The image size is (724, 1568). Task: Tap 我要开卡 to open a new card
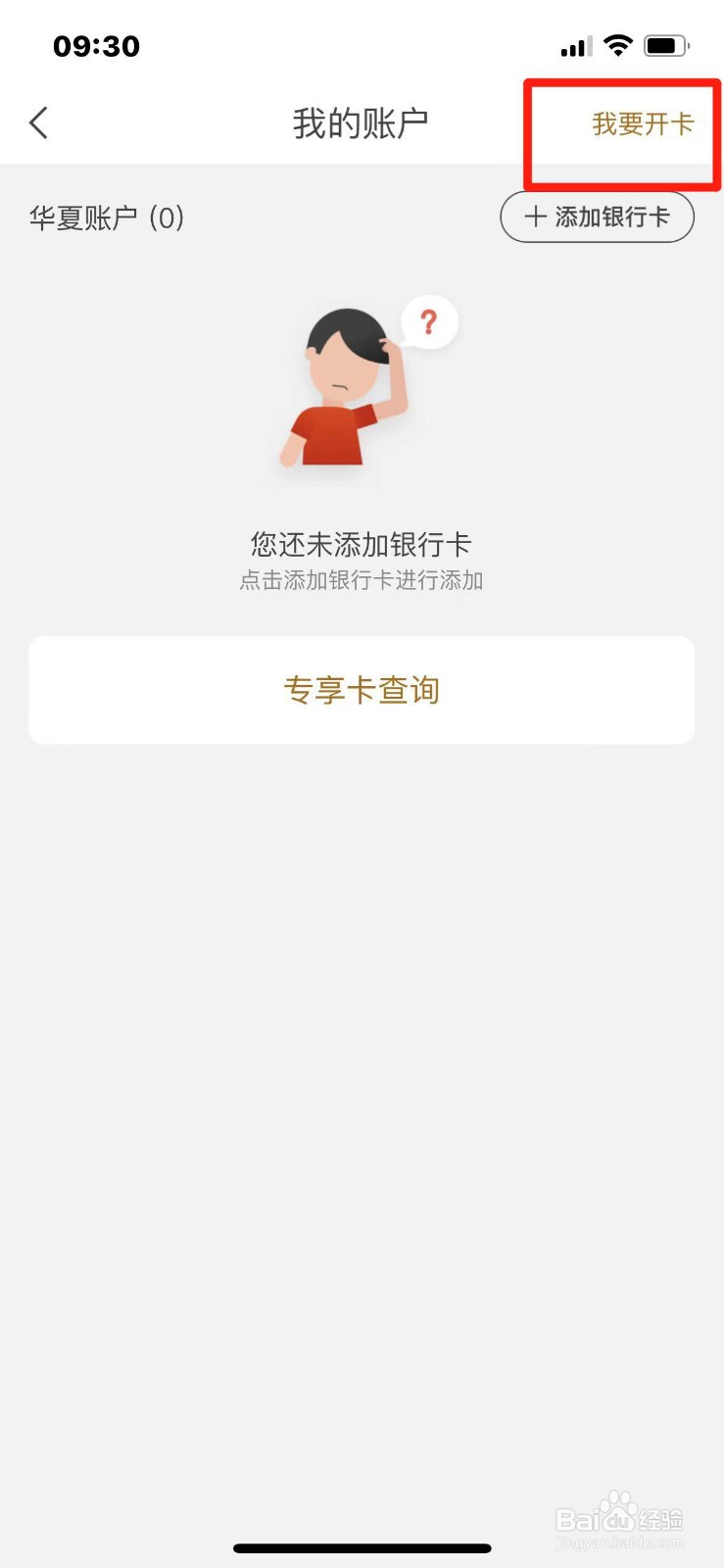[643, 124]
